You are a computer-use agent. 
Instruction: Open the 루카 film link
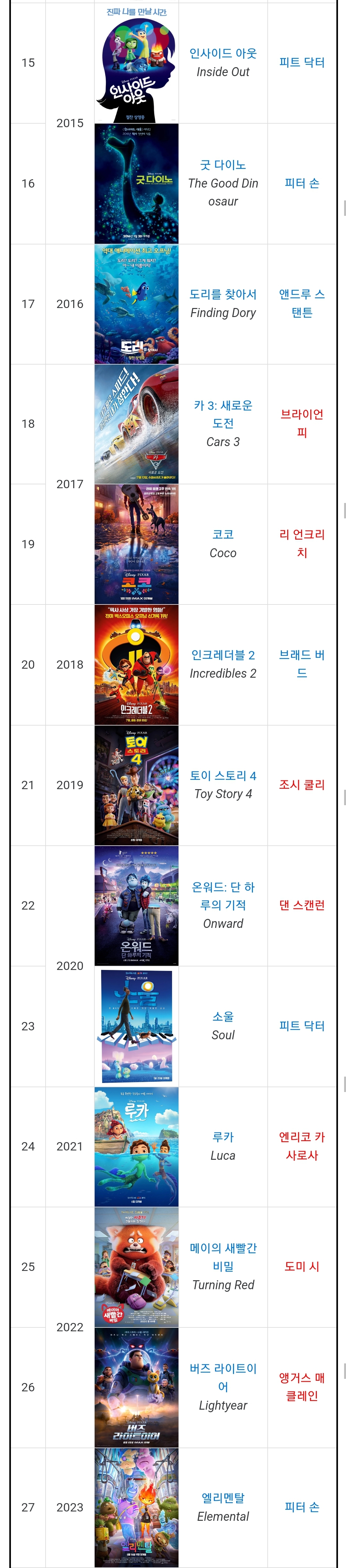222,1137
